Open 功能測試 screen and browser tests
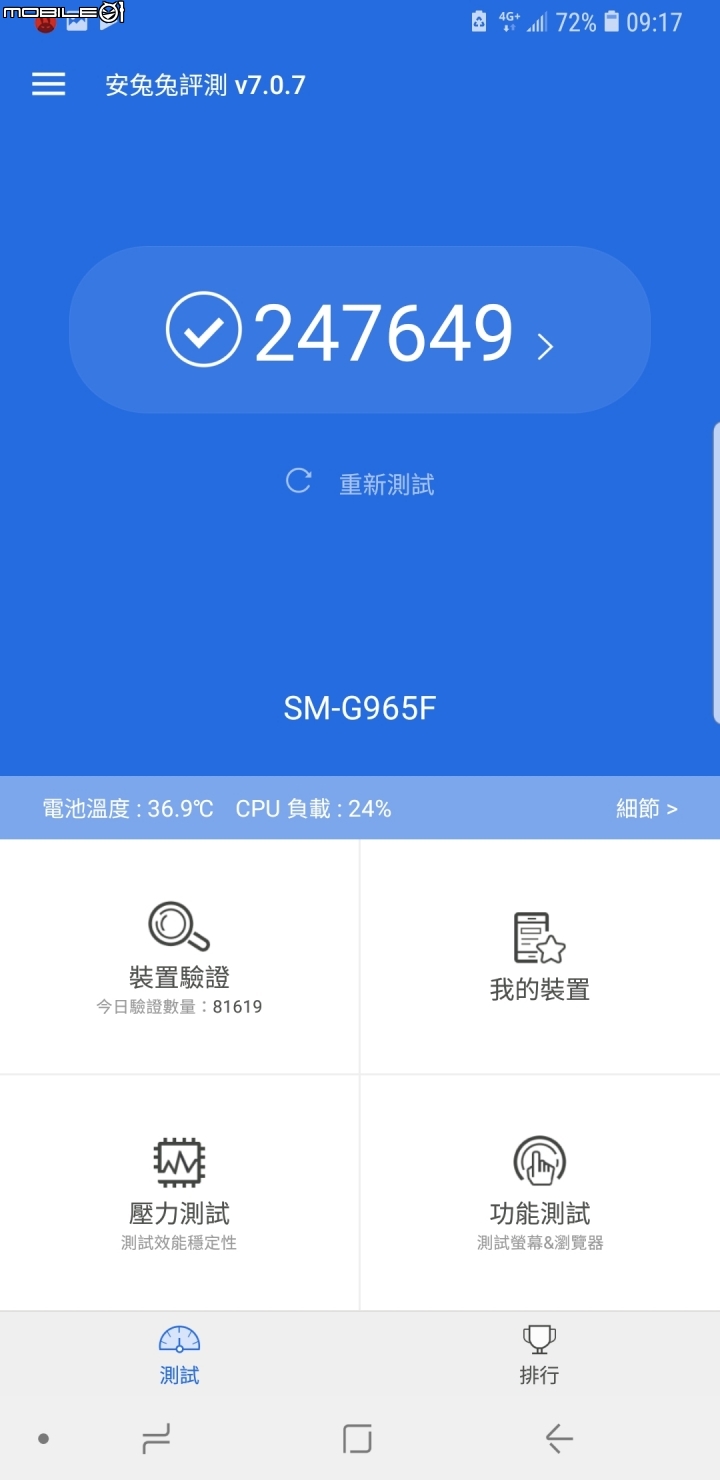720x1480 pixels. 540,1194
